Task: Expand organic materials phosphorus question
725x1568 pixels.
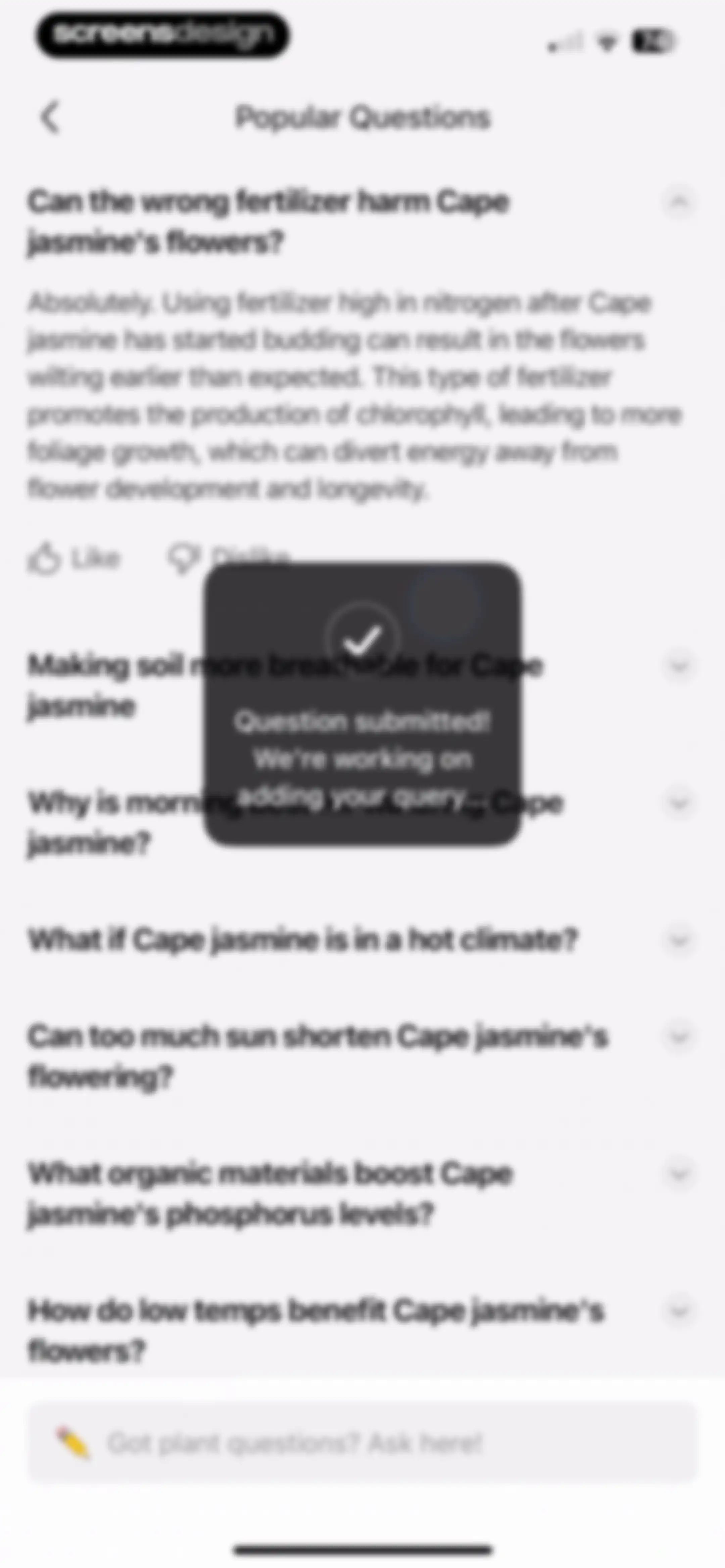Action: 679,1173
